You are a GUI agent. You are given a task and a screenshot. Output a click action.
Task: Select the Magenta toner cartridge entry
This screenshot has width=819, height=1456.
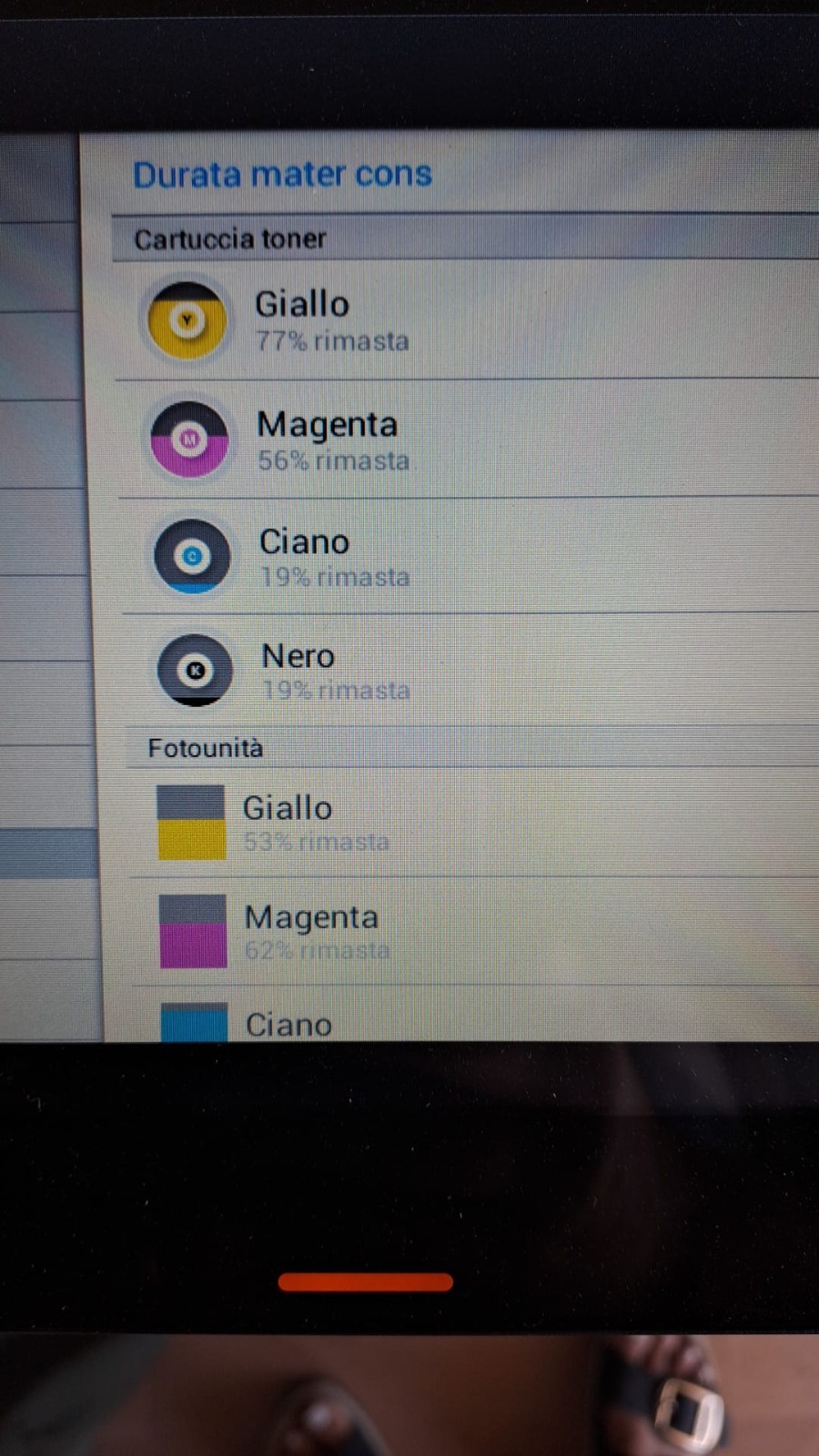coord(468,440)
